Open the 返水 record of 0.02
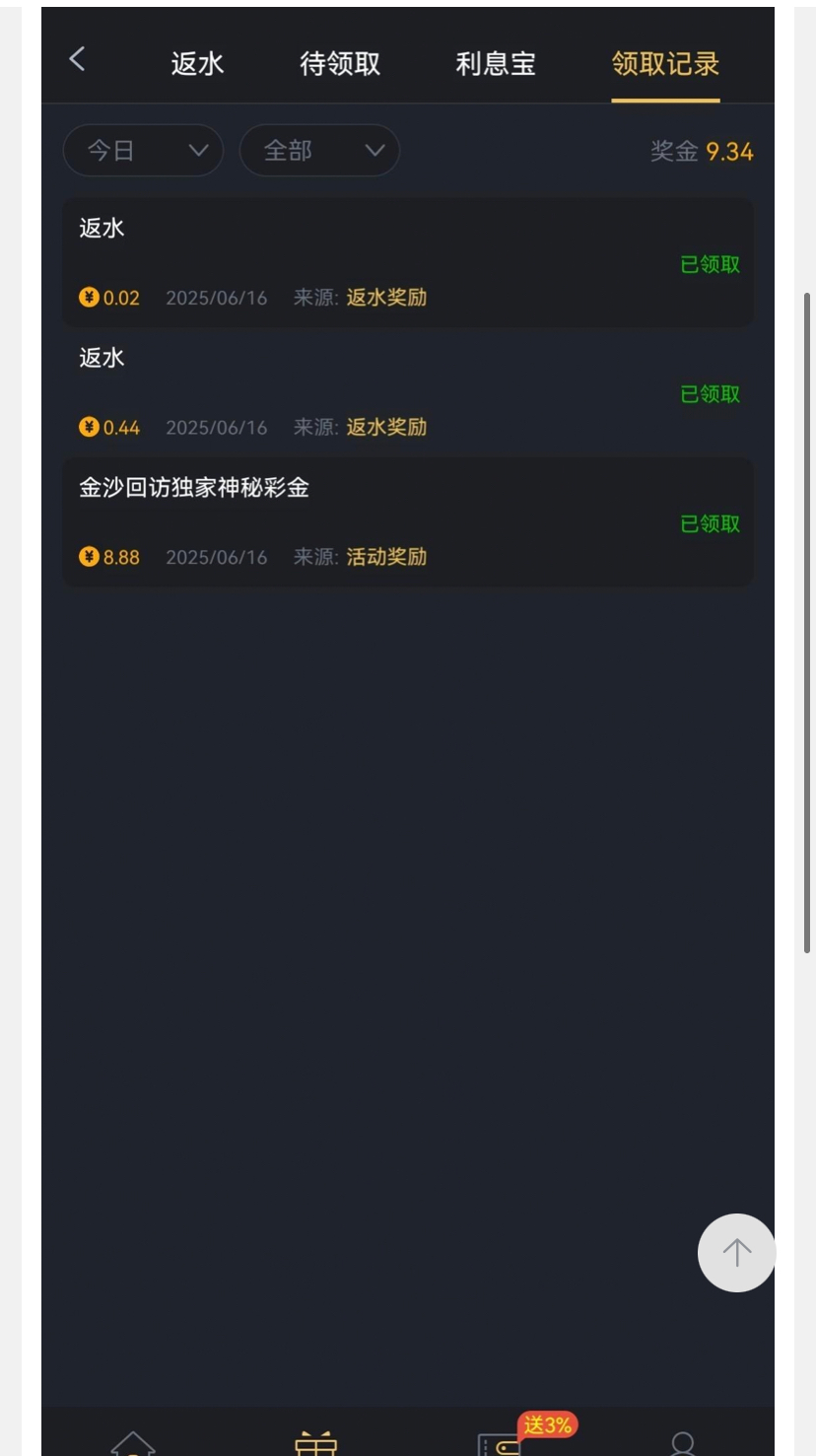This screenshot has height=1456, width=816. [407, 262]
